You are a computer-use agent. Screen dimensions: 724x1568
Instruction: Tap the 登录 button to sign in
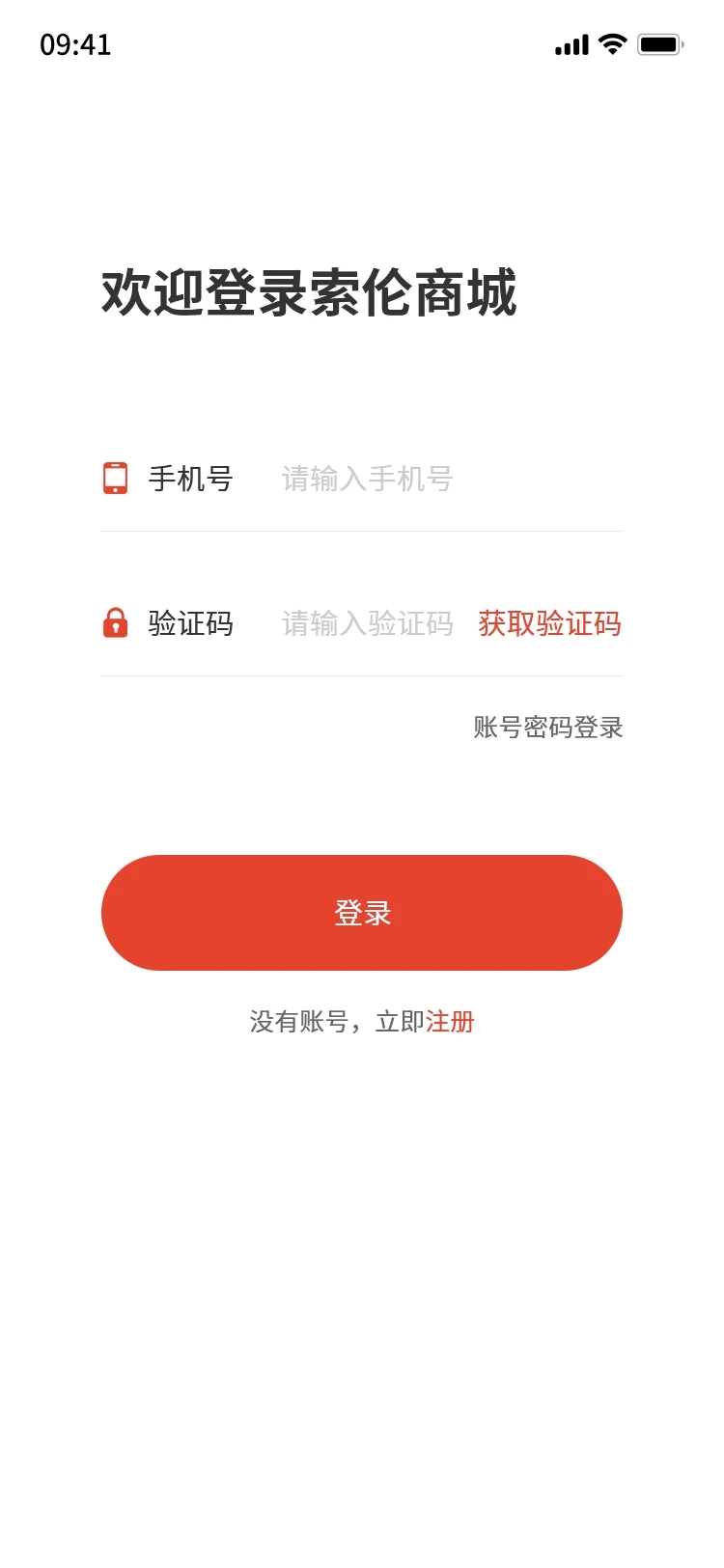[362, 913]
